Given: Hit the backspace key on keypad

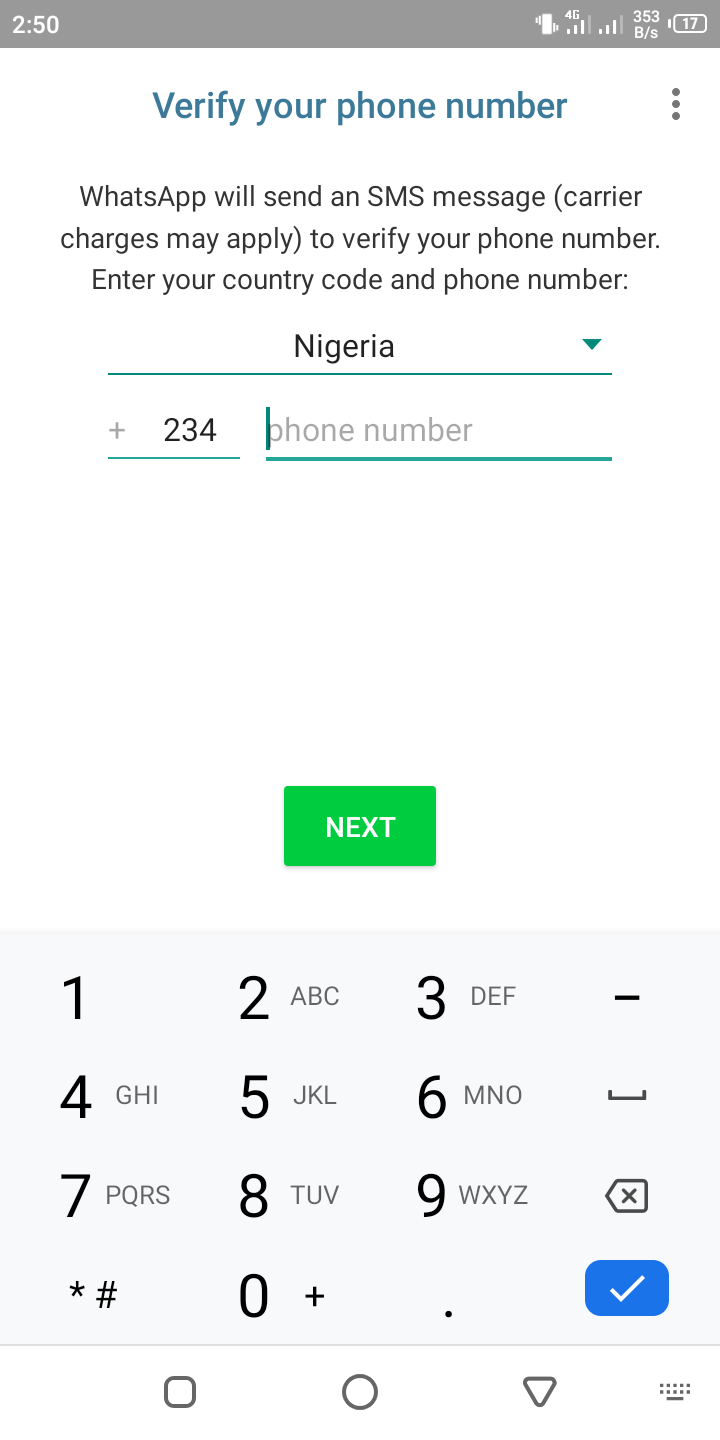Looking at the screenshot, I should pyautogui.click(x=627, y=1195).
